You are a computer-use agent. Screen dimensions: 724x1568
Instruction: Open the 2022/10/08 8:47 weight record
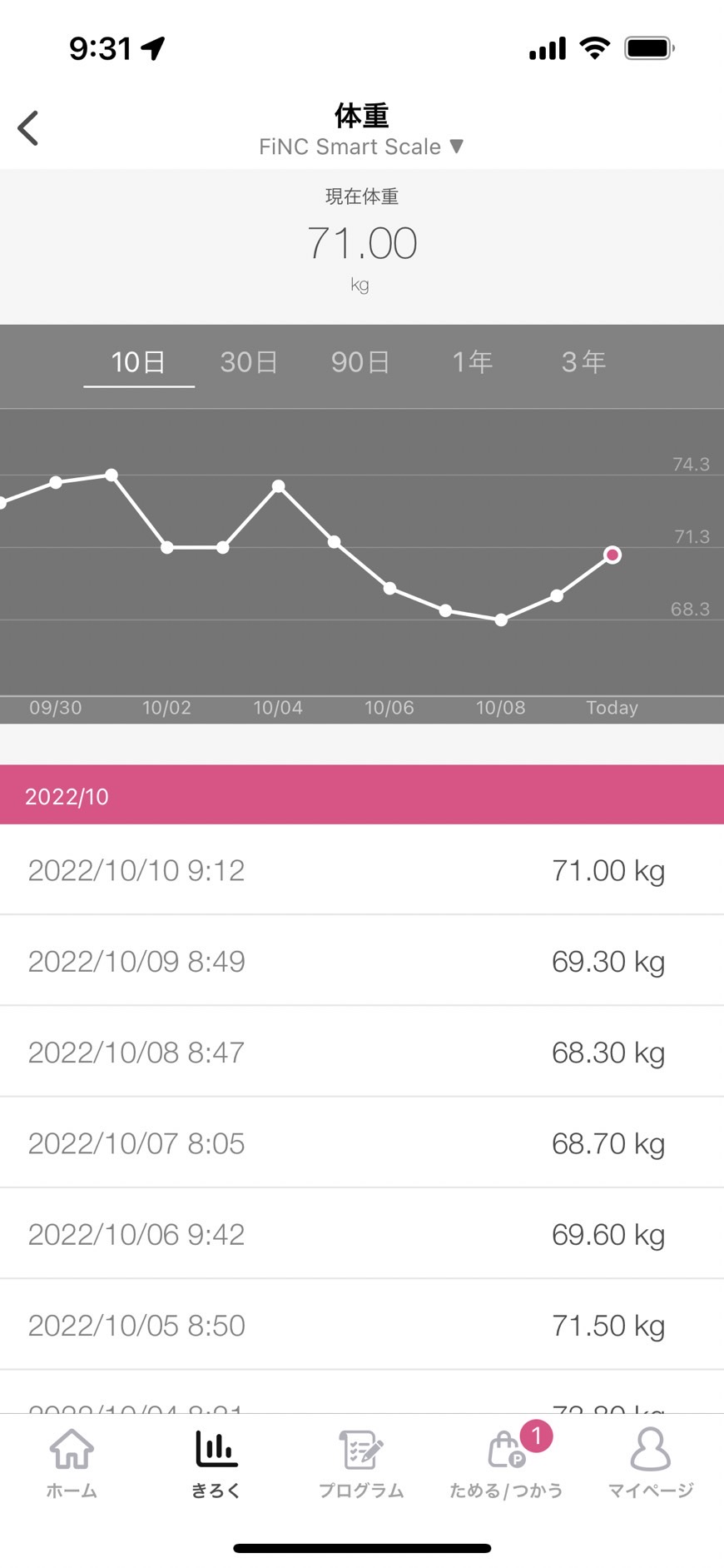tap(362, 1052)
